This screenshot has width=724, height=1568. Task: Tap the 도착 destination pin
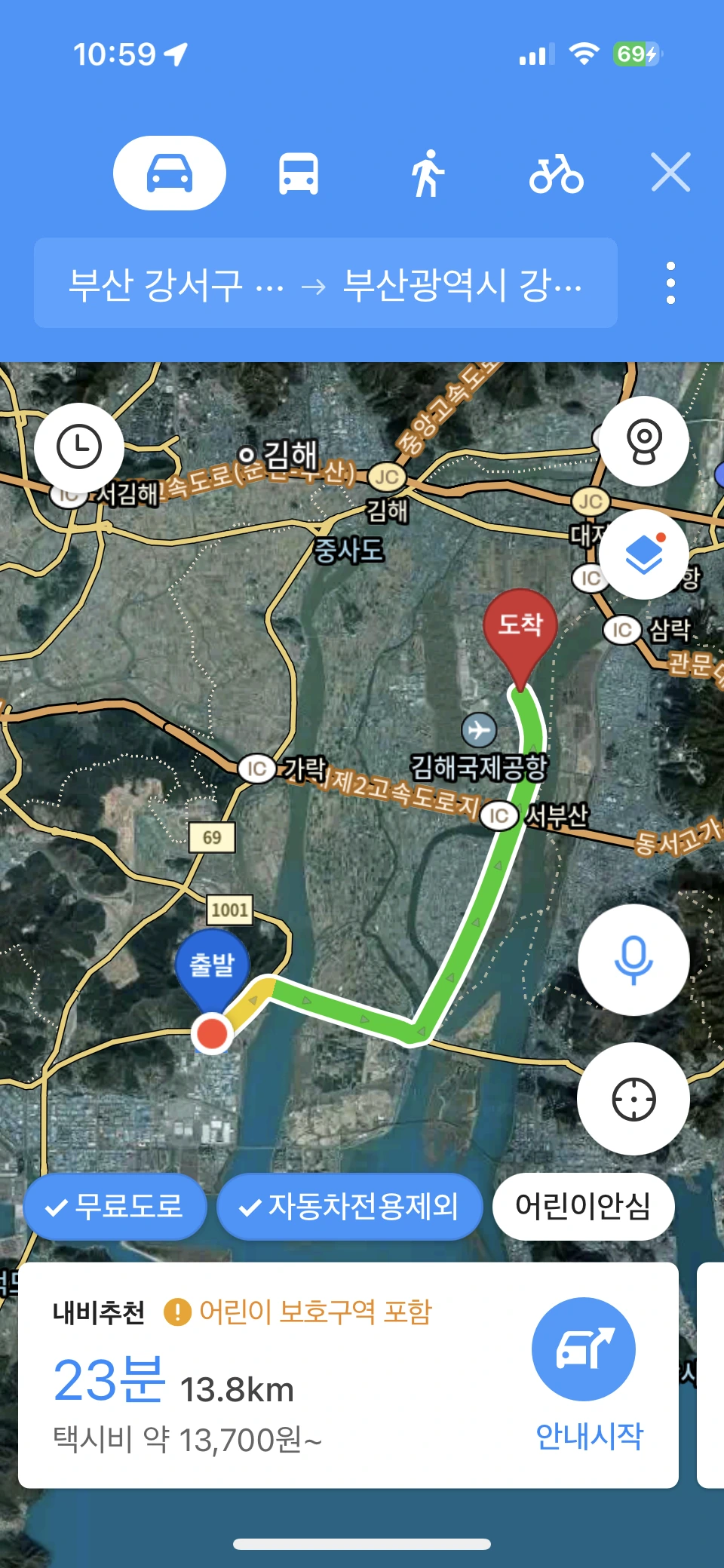(520, 630)
